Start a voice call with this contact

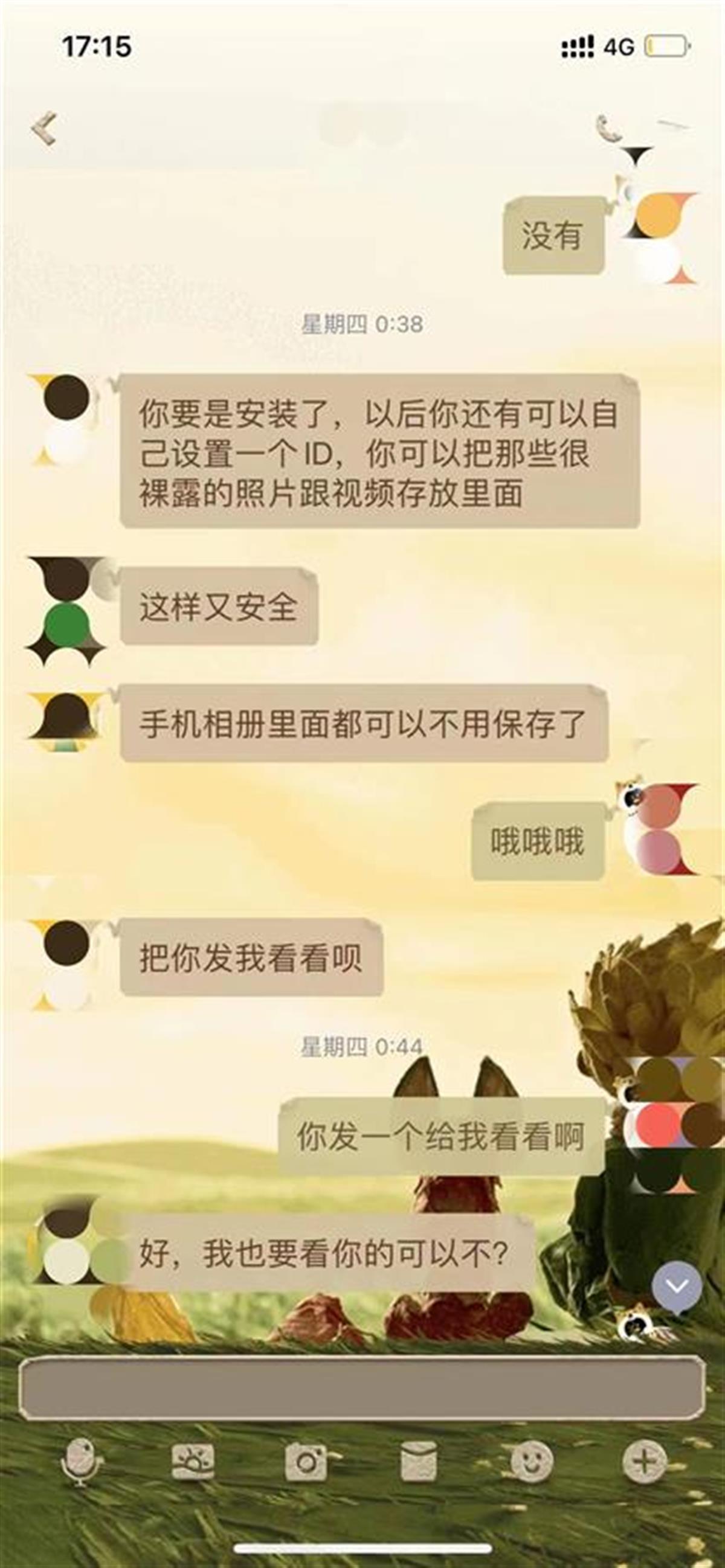point(608,128)
